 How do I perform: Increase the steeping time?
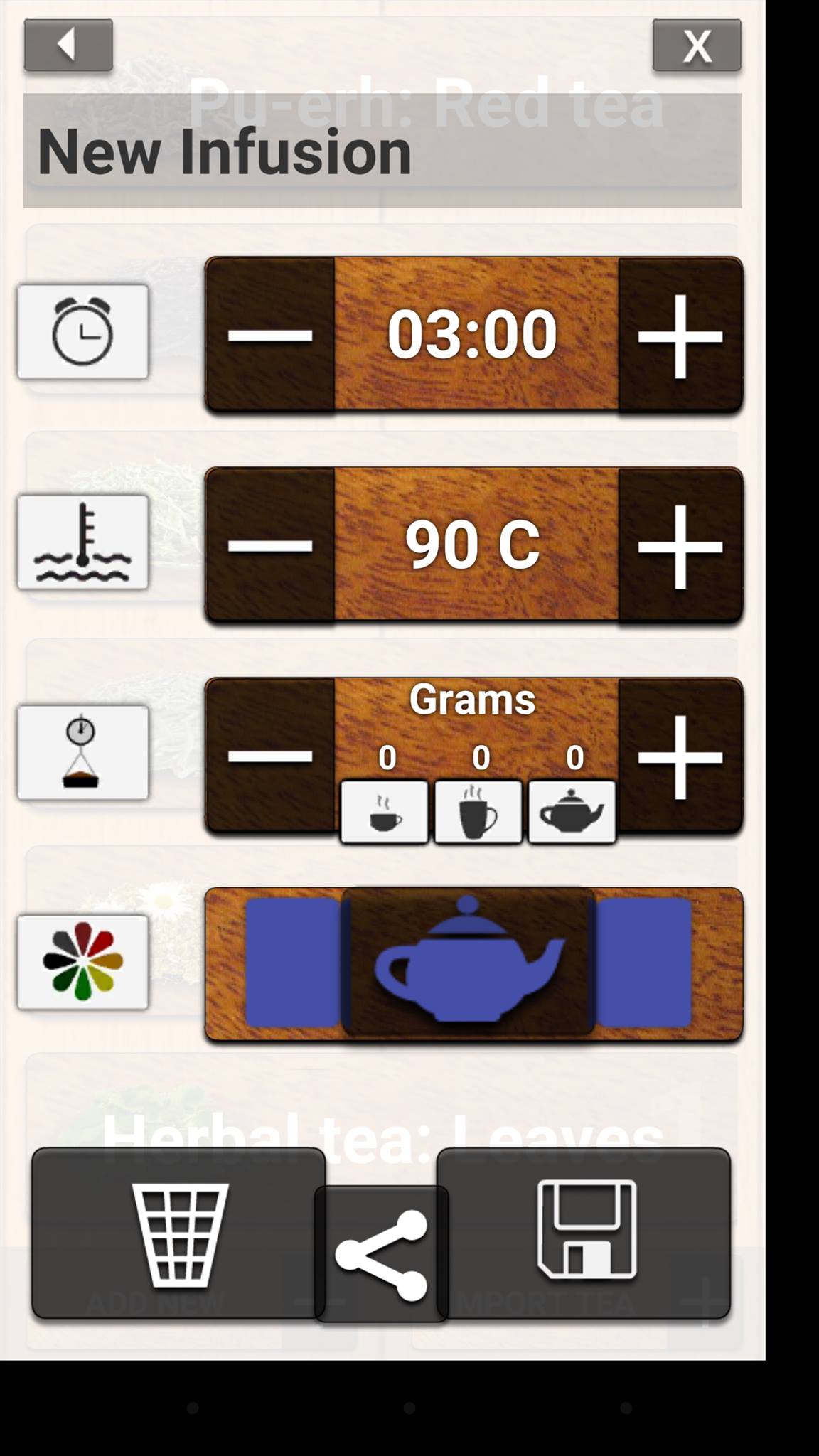(680, 334)
